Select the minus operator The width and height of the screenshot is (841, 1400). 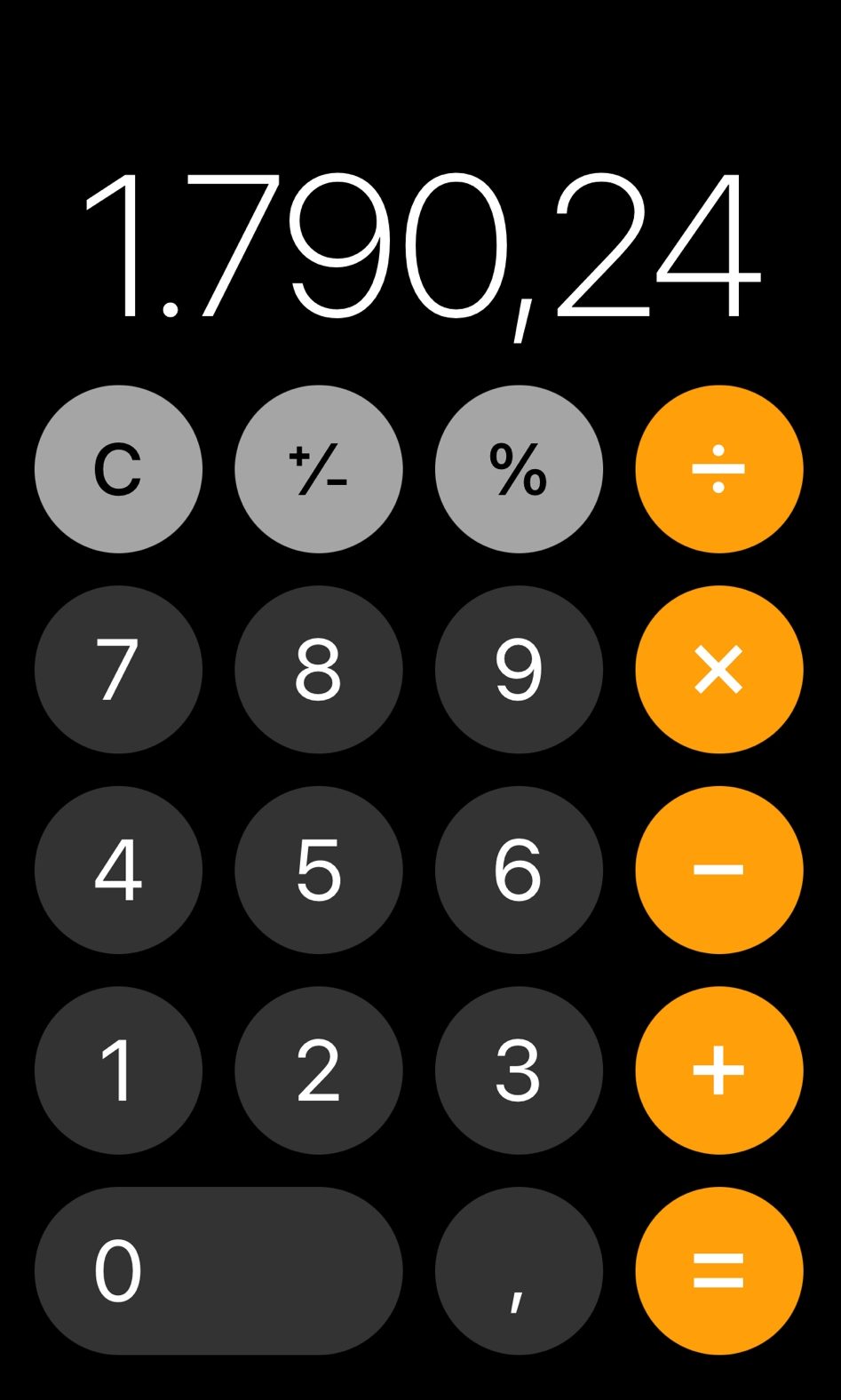[719, 870]
